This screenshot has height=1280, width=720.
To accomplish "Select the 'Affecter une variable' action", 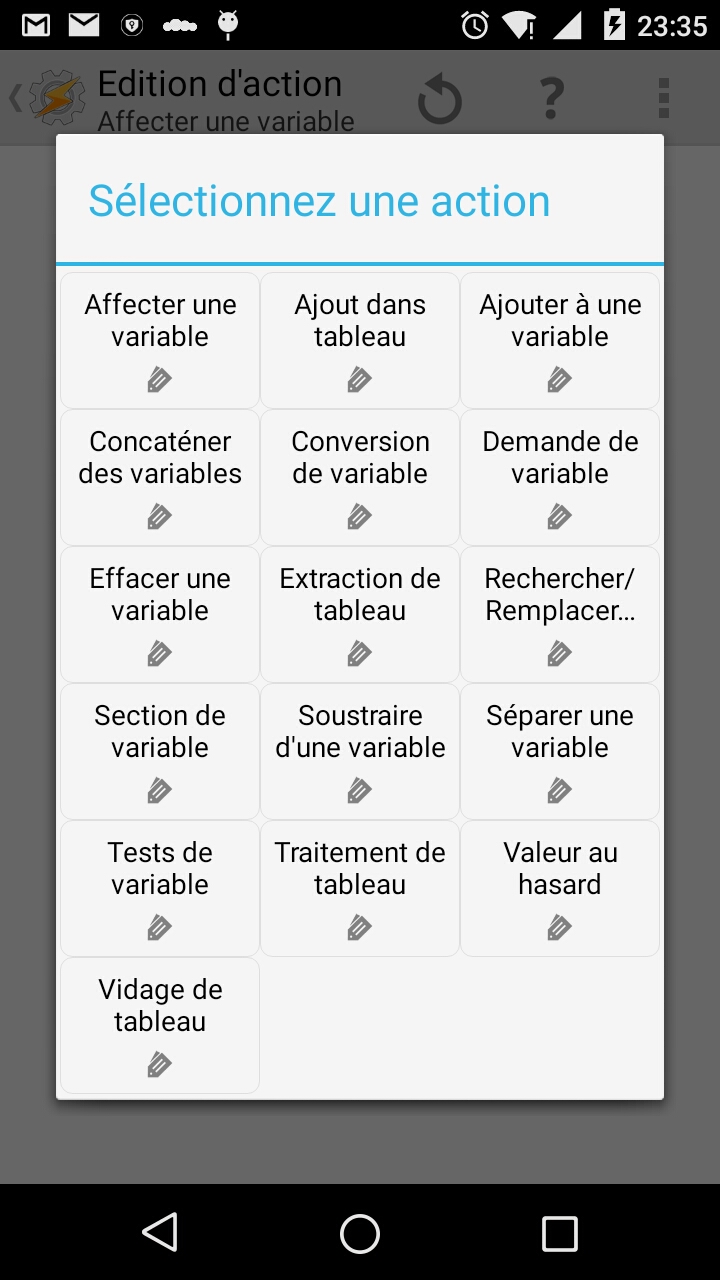I will coord(160,340).
